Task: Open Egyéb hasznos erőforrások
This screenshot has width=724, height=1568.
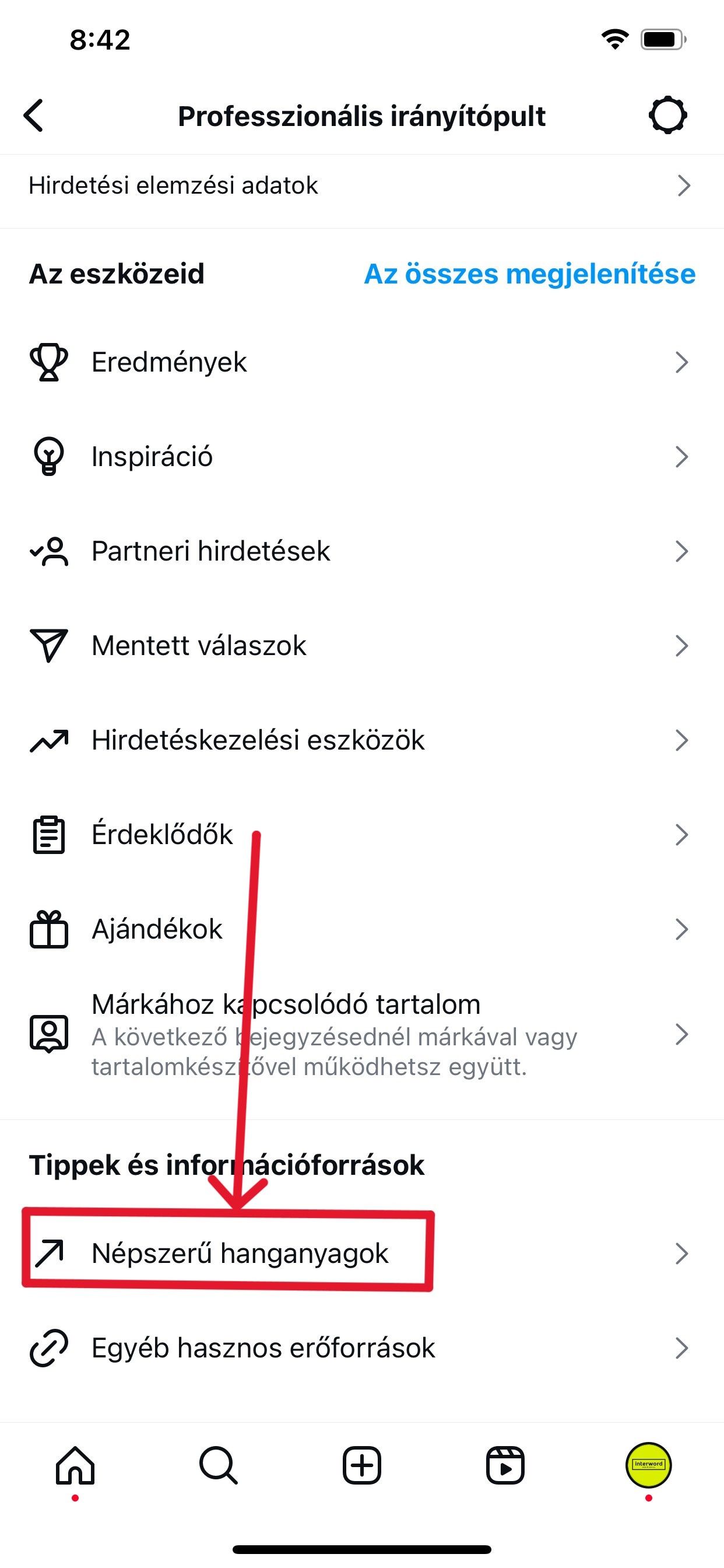Action: [x=359, y=1347]
